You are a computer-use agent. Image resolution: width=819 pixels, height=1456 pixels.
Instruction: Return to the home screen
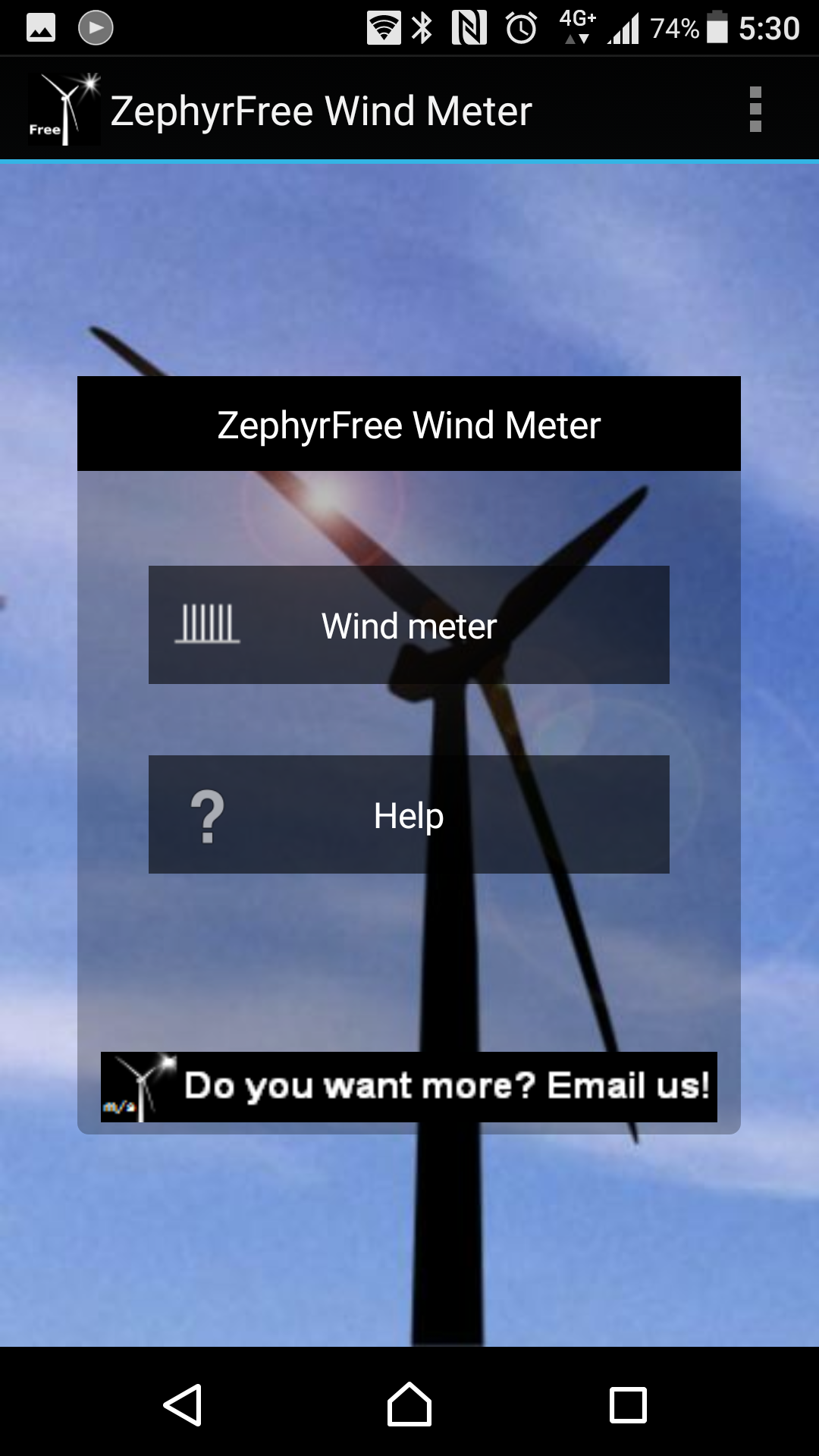[409, 1405]
